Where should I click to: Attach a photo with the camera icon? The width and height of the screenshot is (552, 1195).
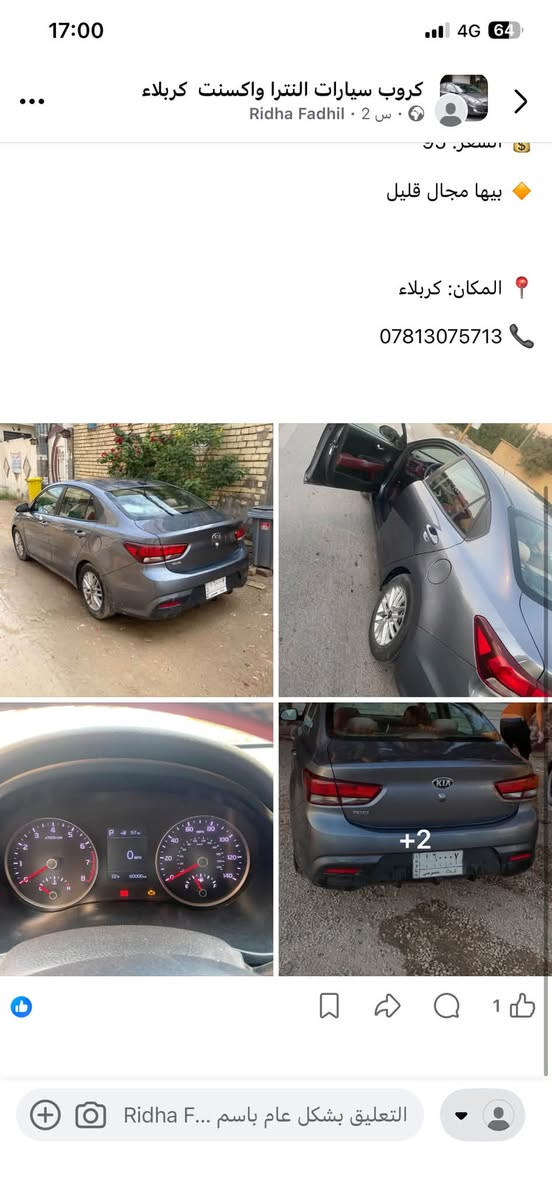point(91,1115)
